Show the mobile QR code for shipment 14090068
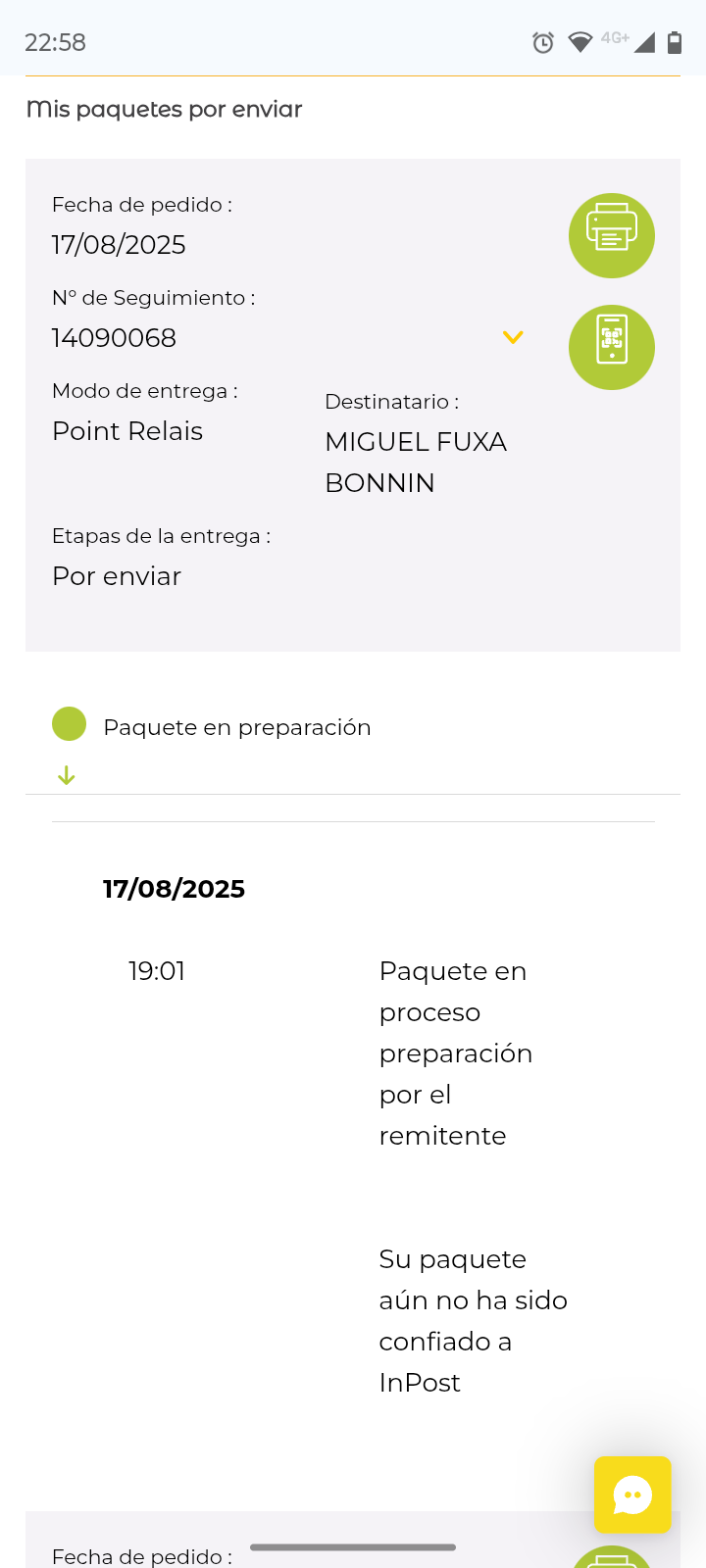 612,347
